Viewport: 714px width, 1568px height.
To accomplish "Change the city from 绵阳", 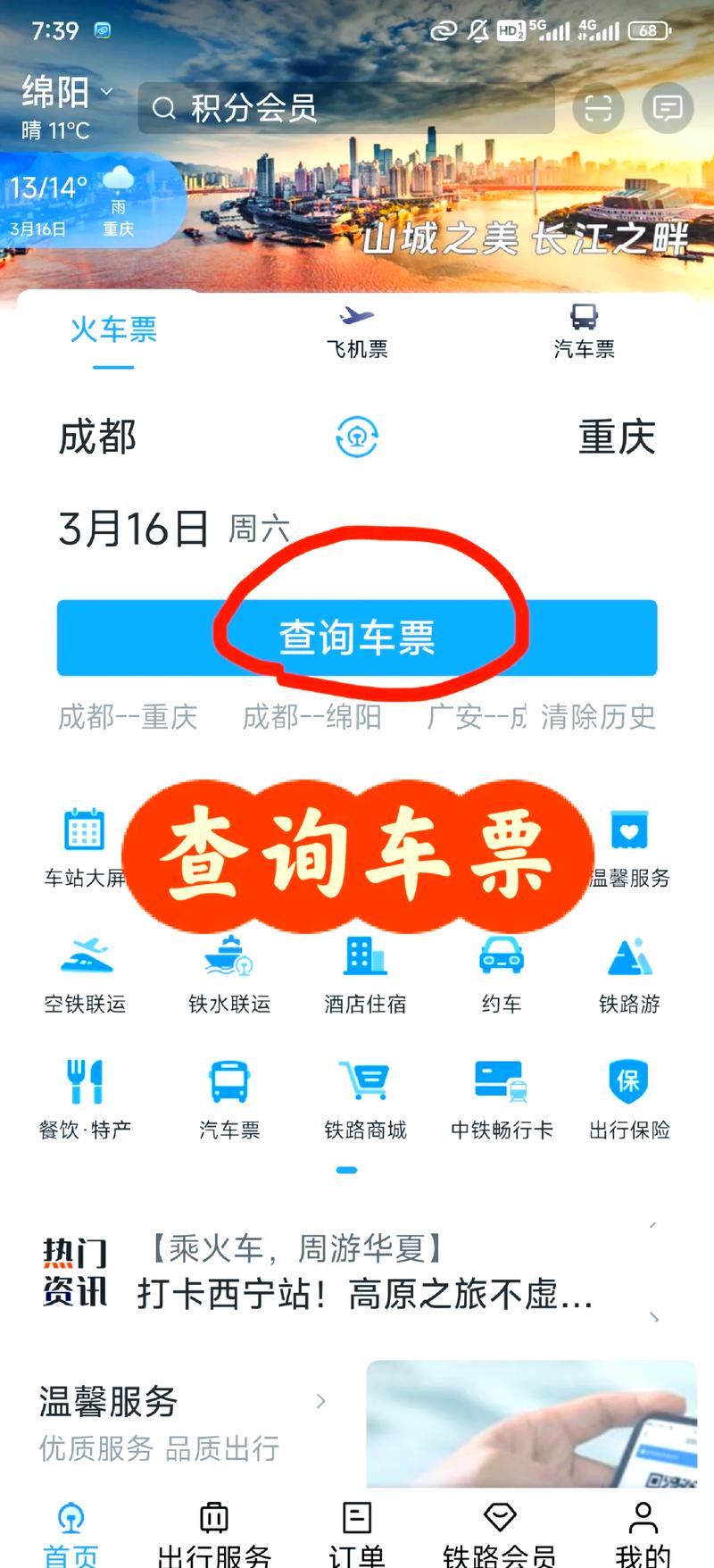I will tap(67, 92).
